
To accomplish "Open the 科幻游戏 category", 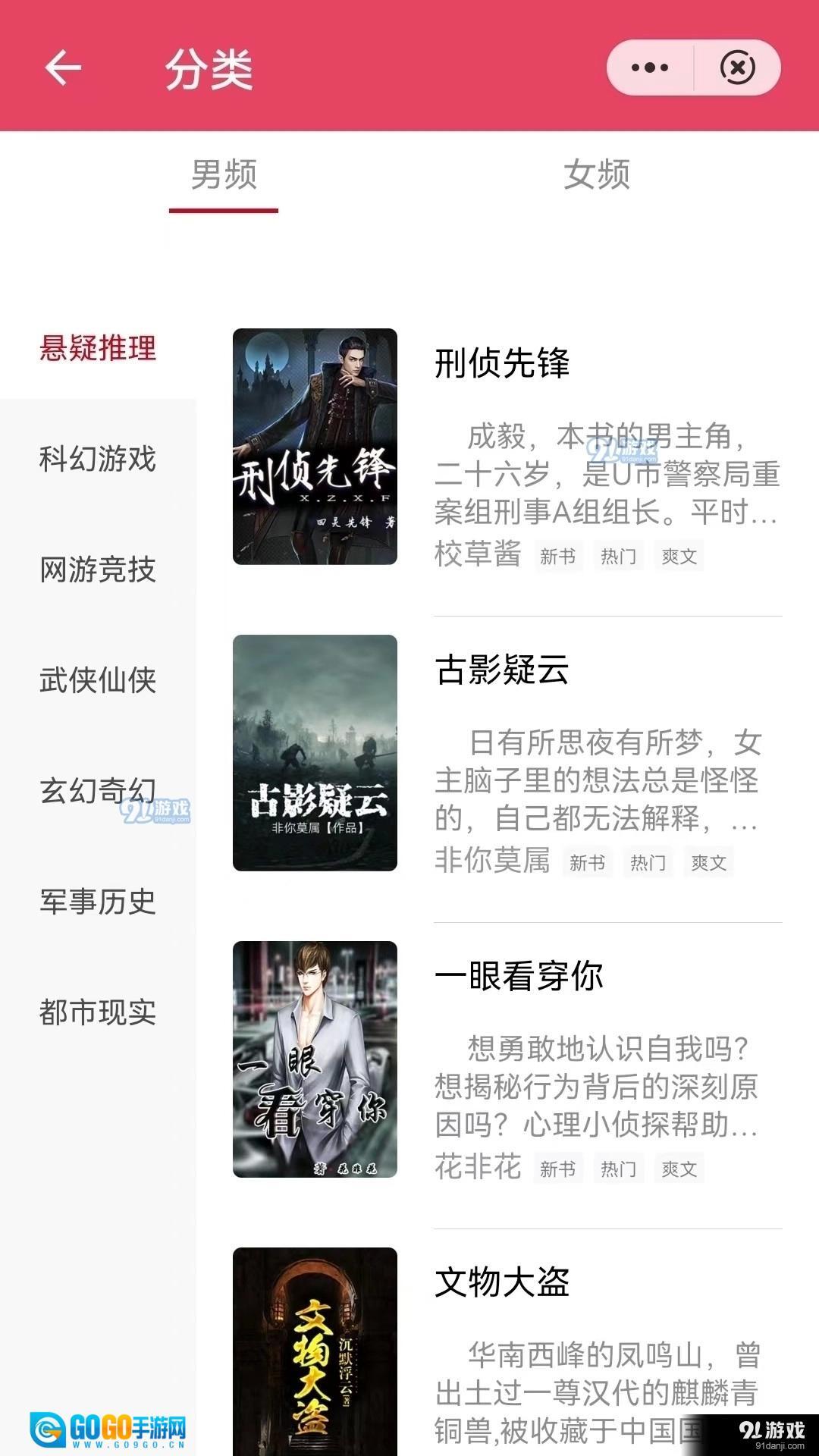I will tap(98, 459).
